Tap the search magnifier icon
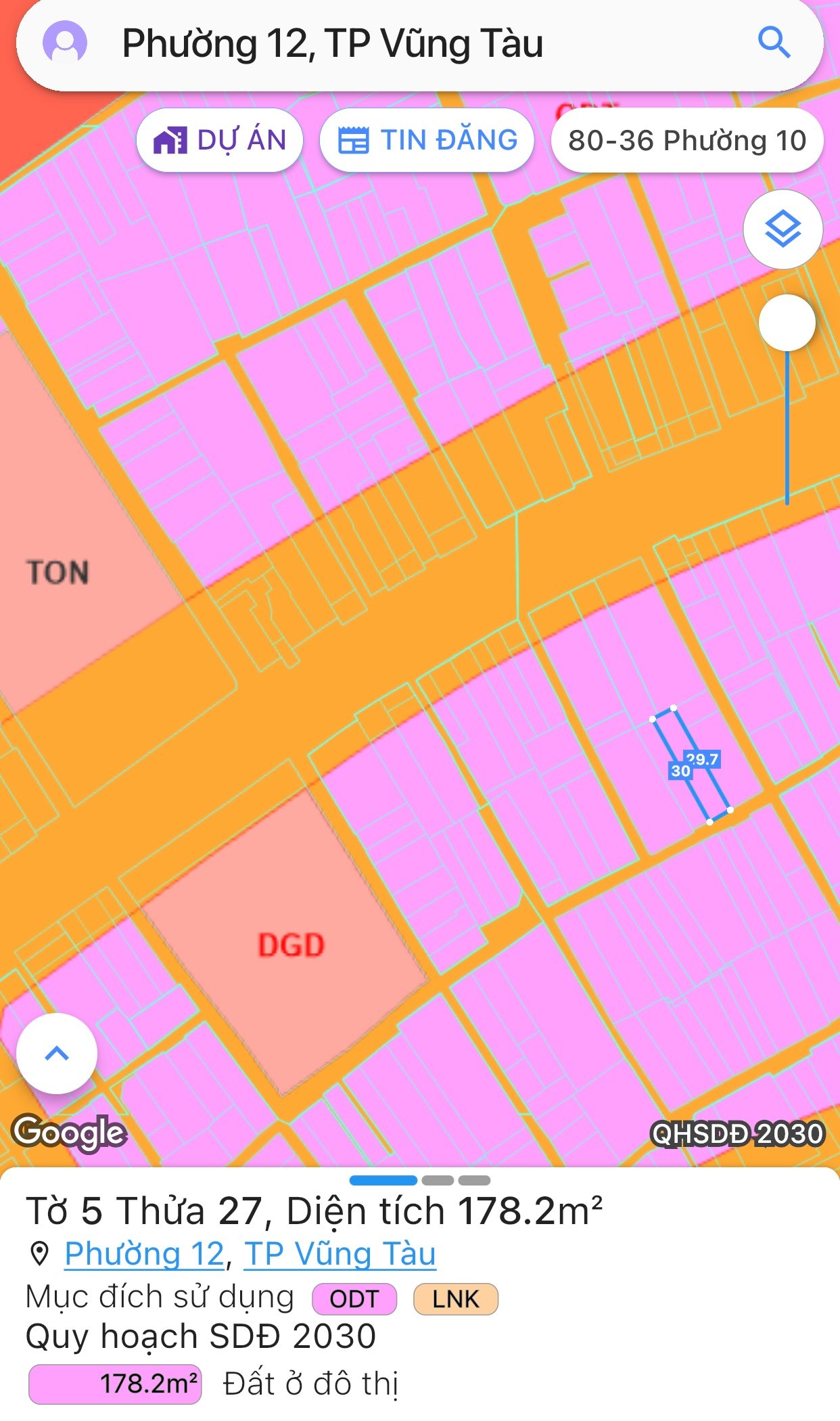840x1421 pixels. coord(774,43)
